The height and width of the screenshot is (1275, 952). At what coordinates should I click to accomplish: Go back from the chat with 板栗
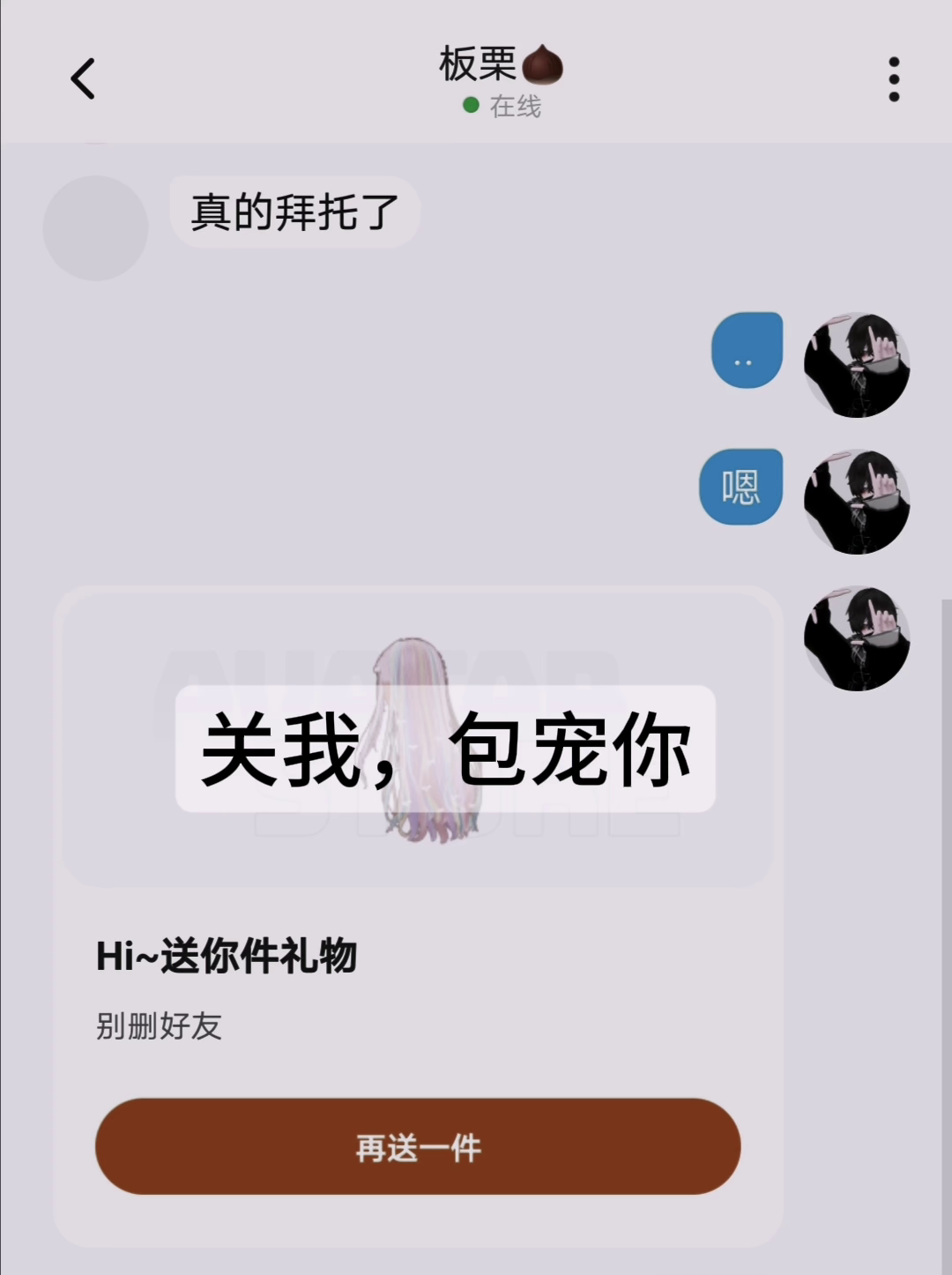[83, 79]
